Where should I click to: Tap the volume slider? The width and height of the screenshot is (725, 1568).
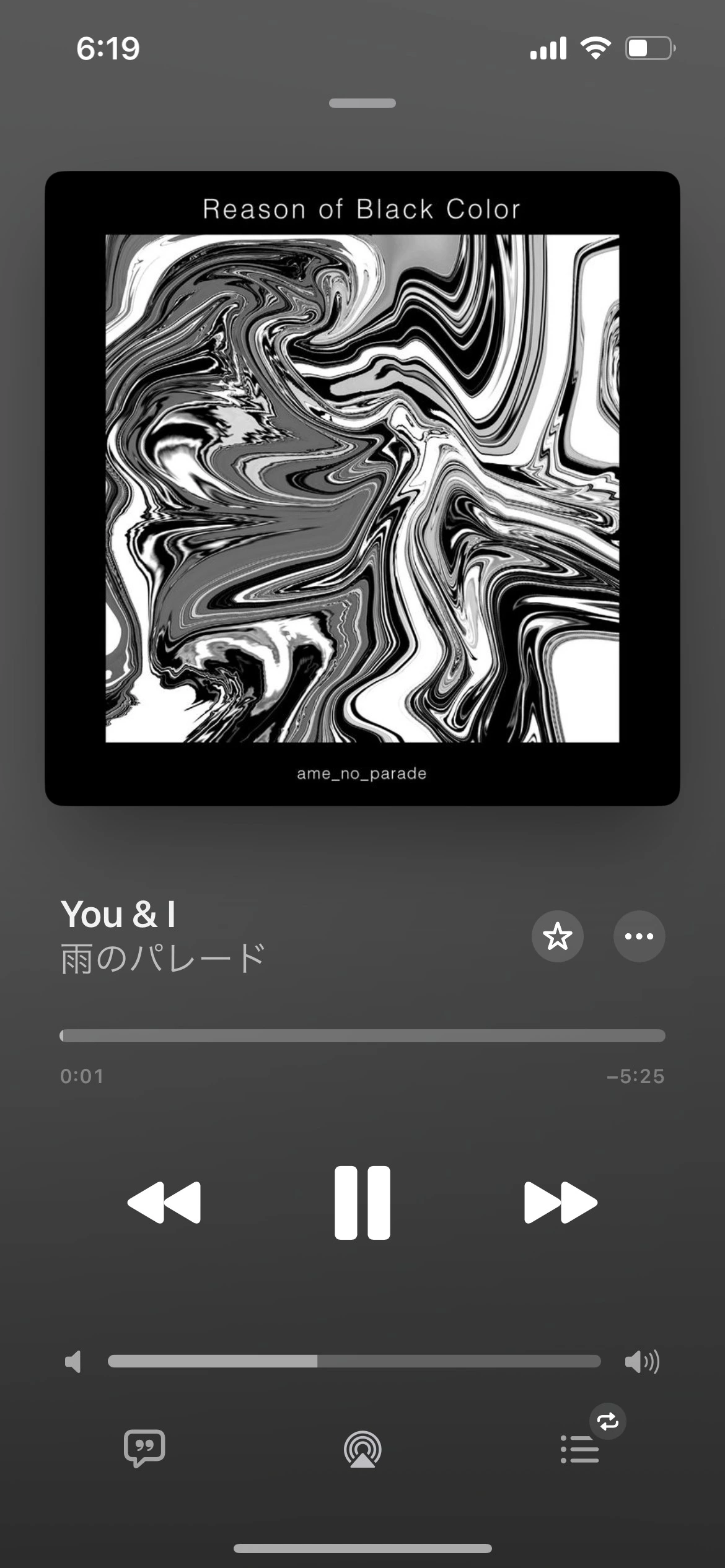tap(354, 1361)
